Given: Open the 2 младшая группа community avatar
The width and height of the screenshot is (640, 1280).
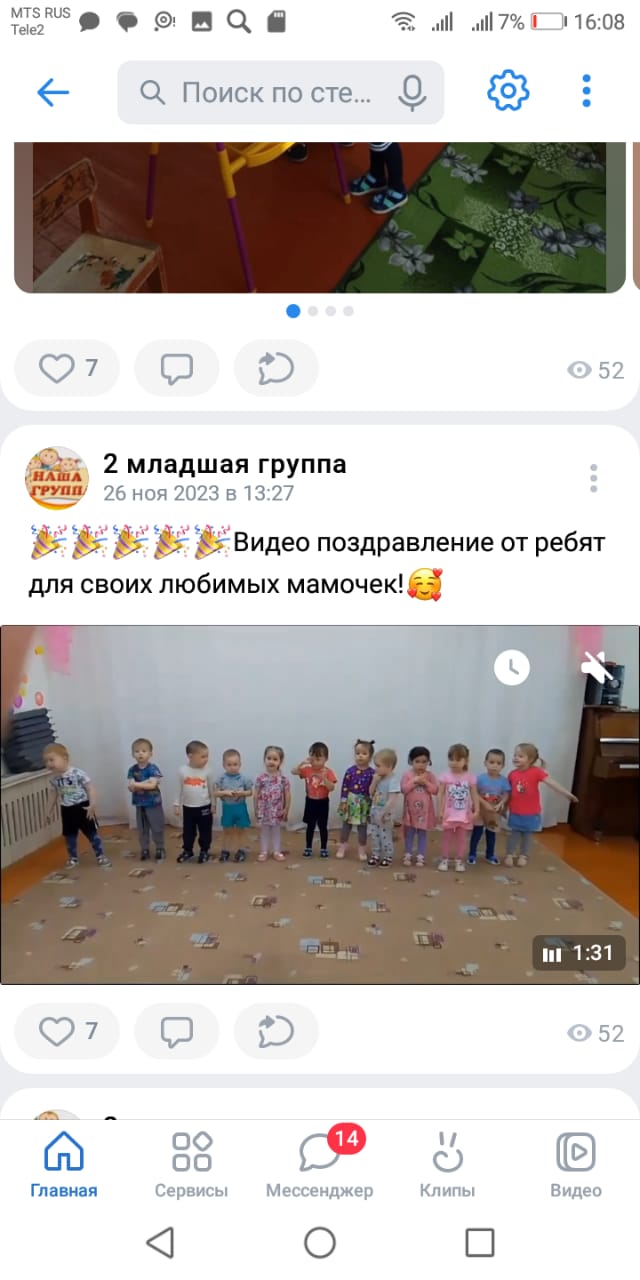Looking at the screenshot, I should [56, 478].
